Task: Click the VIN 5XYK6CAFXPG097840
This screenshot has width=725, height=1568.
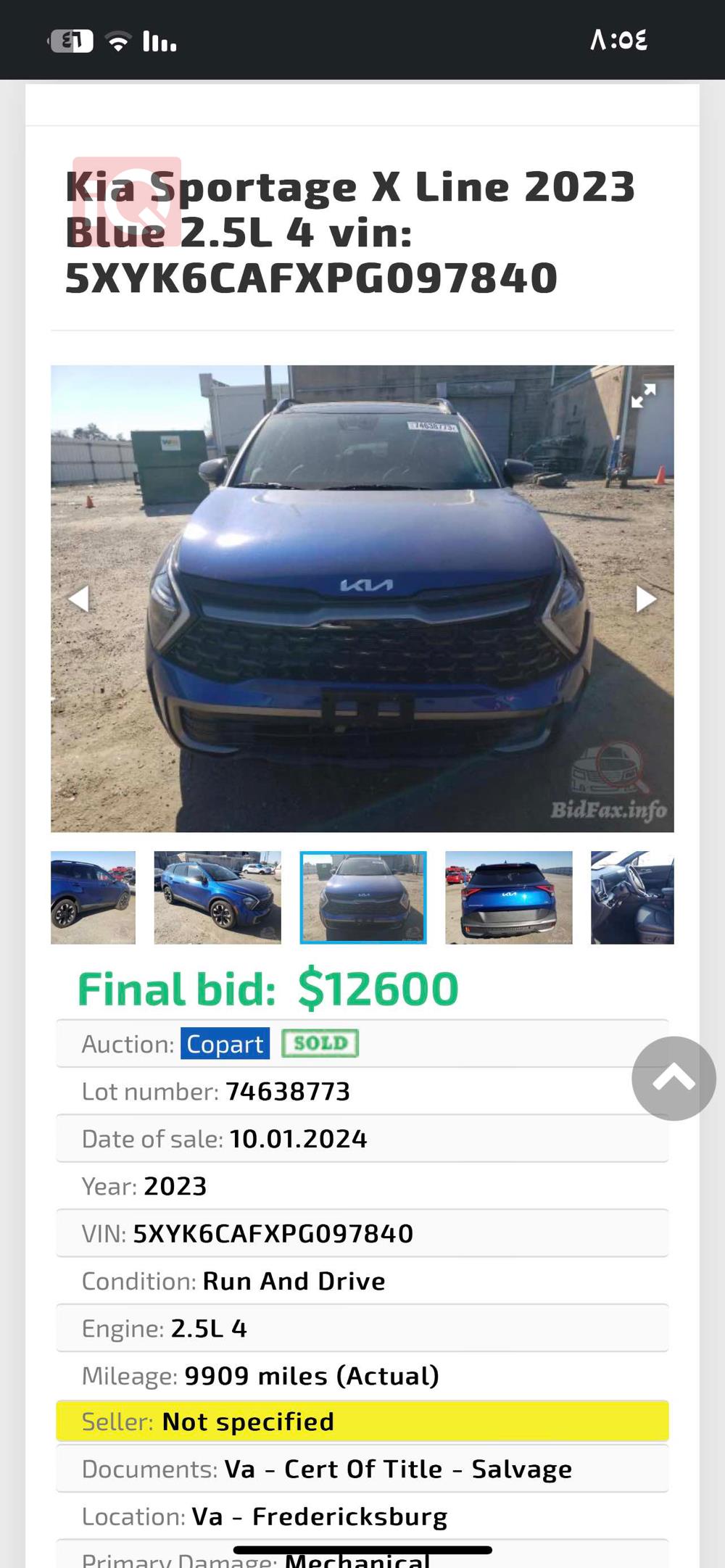Action: tap(271, 1232)
